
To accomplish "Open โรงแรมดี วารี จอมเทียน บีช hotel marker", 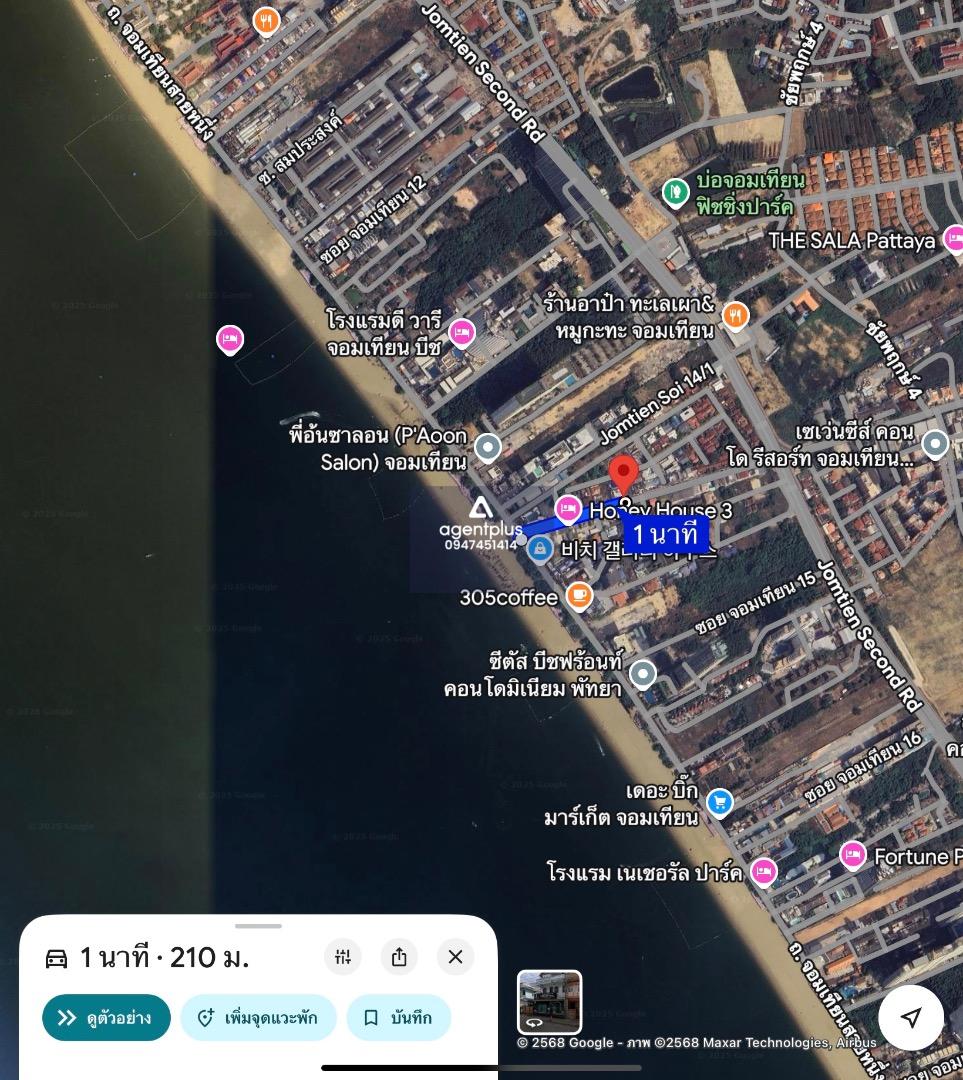I will [x=461, y=333].
